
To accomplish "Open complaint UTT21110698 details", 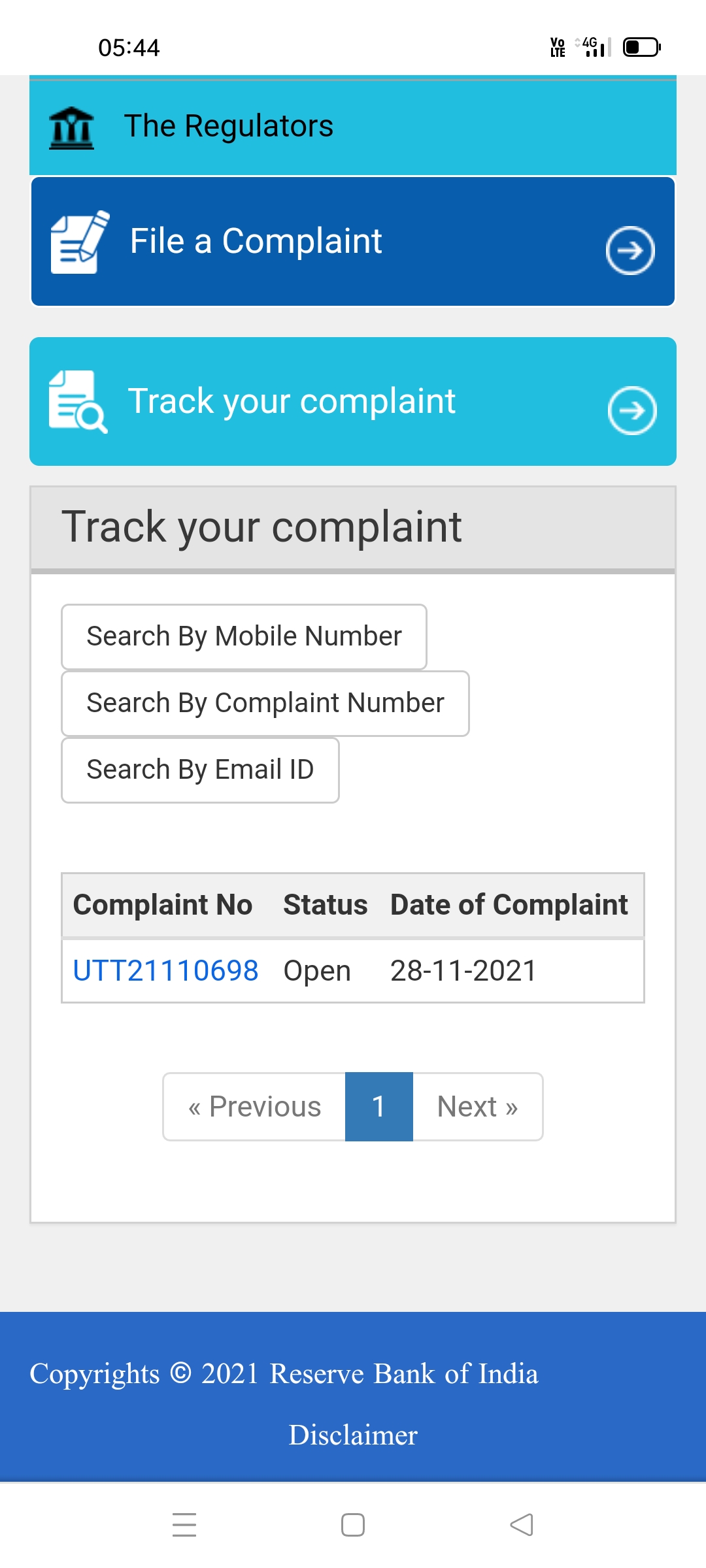I will 165,970.
